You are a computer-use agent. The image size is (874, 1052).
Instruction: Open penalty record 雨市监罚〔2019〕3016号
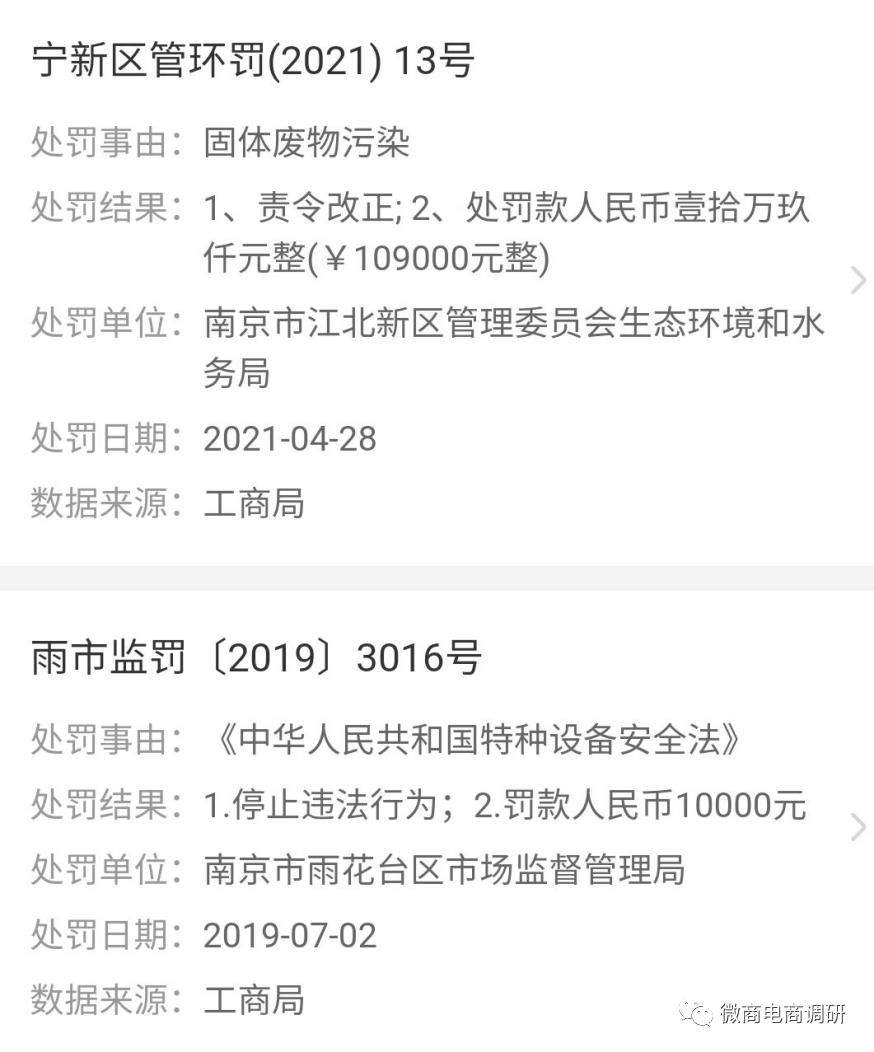tap(253, 657)
